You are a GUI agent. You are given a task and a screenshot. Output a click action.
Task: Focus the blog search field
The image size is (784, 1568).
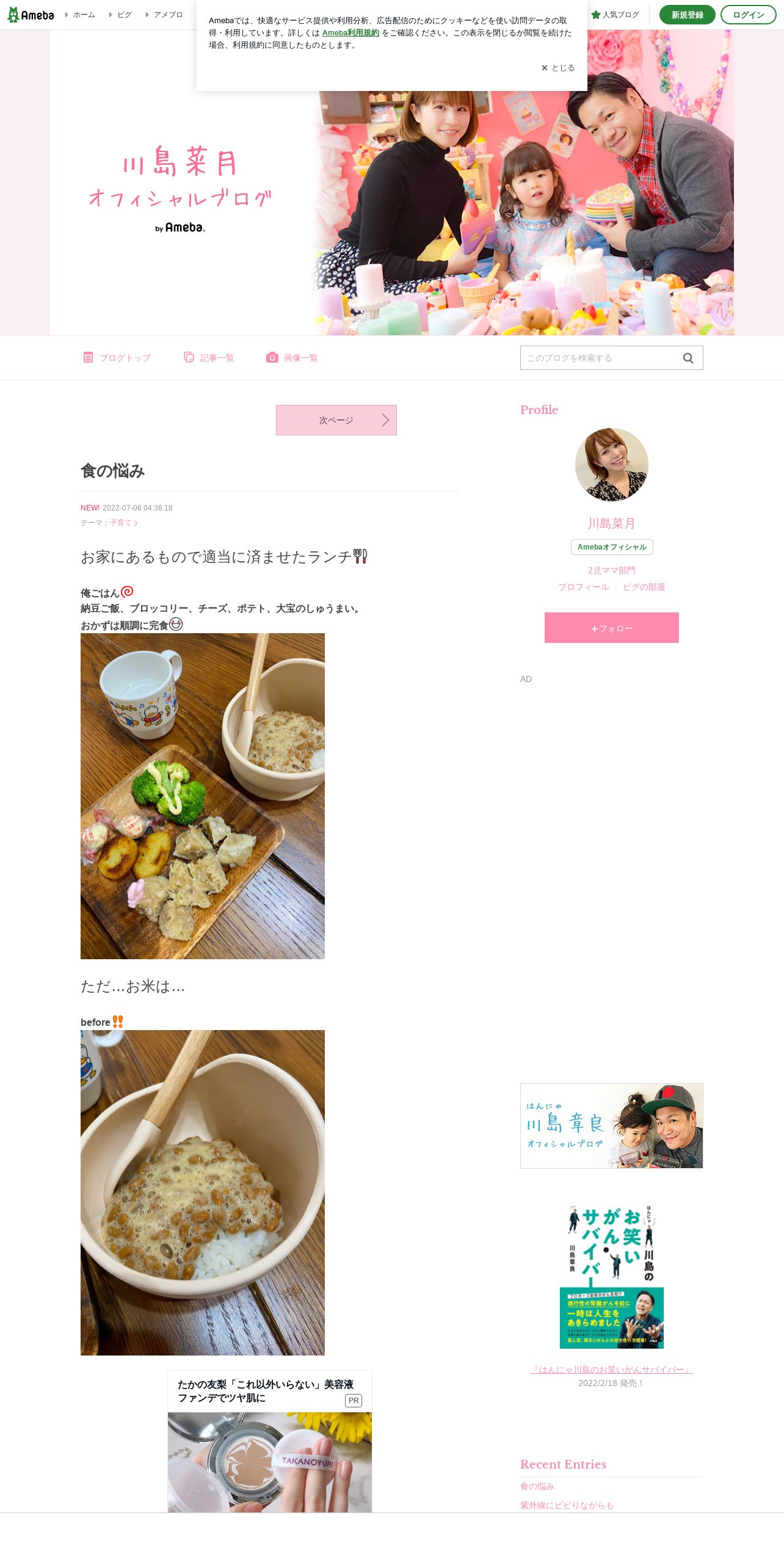(599, 358)
